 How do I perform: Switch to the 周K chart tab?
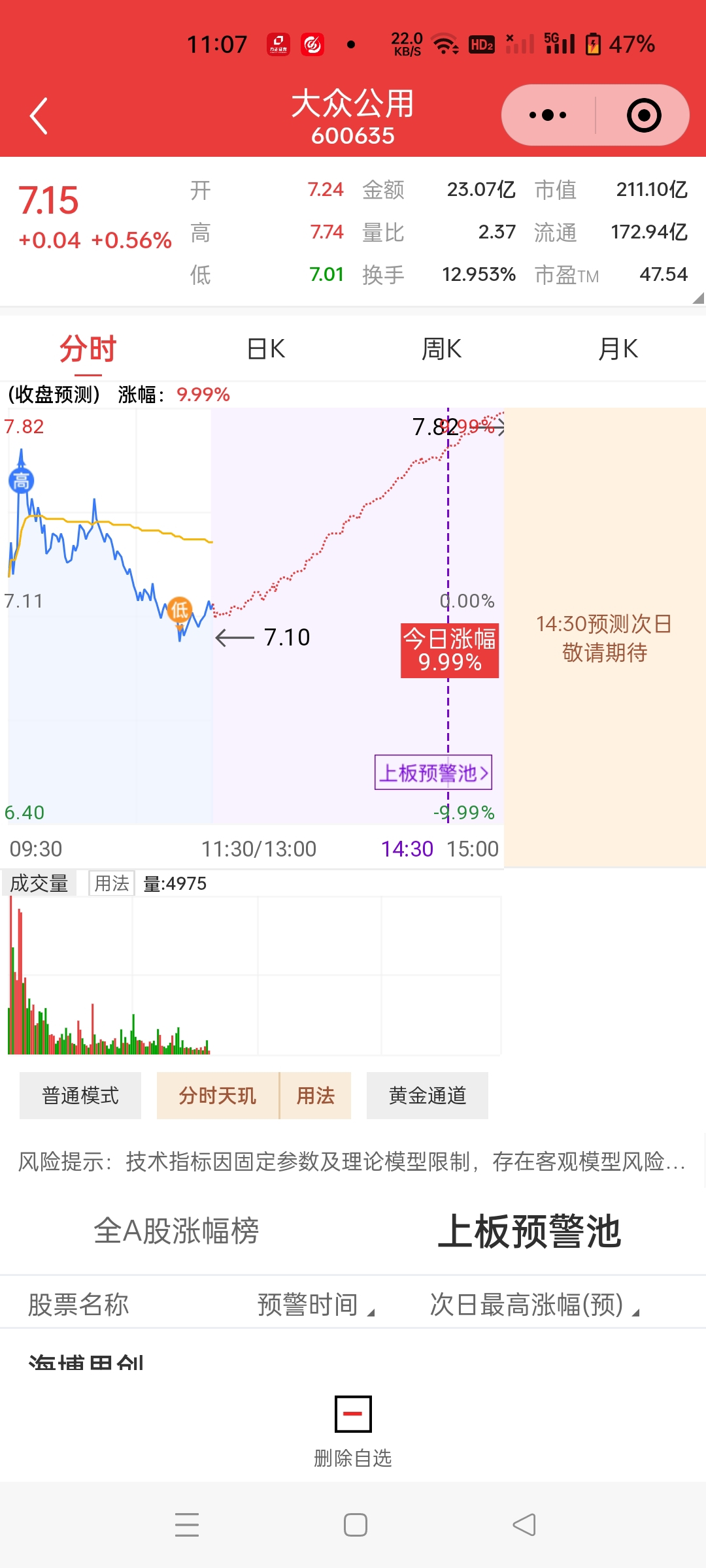[441, 349]
